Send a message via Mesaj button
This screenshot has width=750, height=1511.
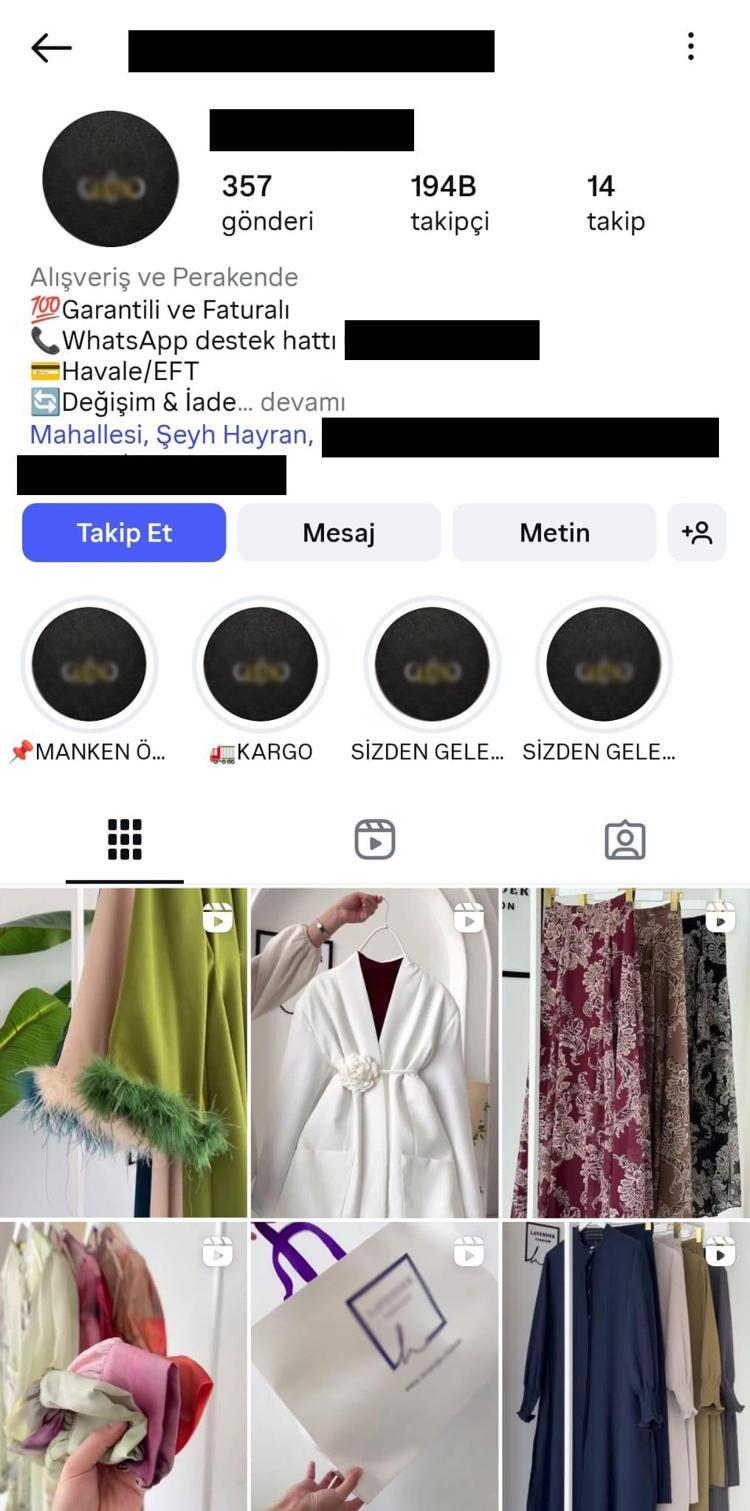click(x=338, y=532)
